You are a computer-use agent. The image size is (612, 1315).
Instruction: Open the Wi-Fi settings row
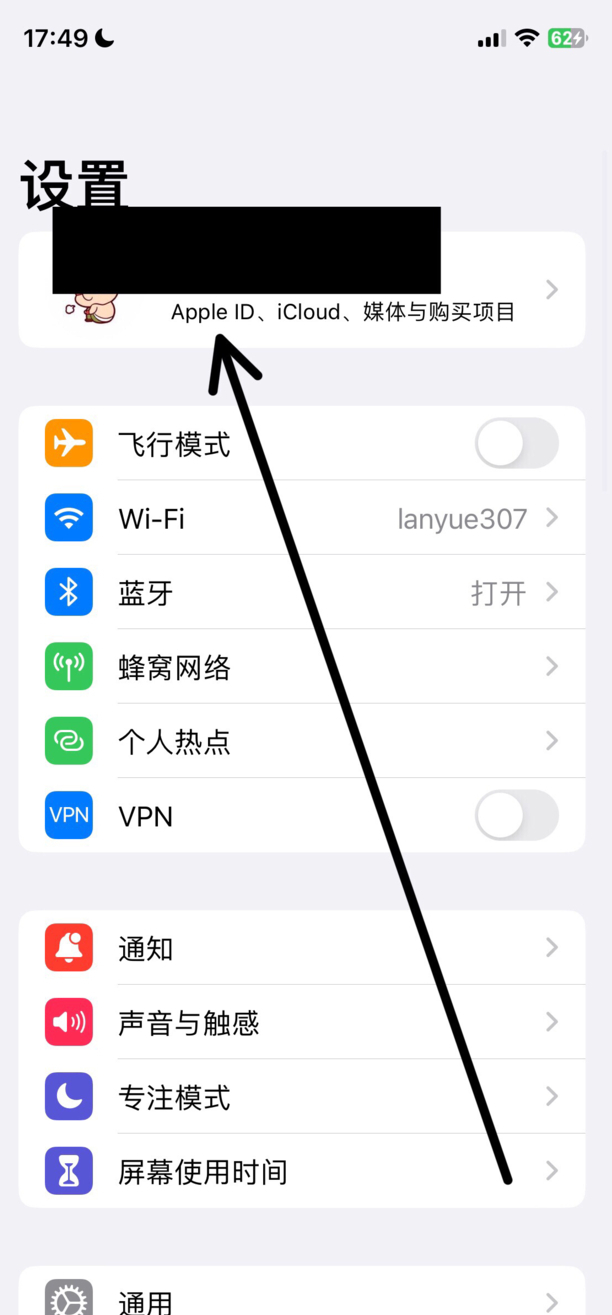click(x=302, y=518)
